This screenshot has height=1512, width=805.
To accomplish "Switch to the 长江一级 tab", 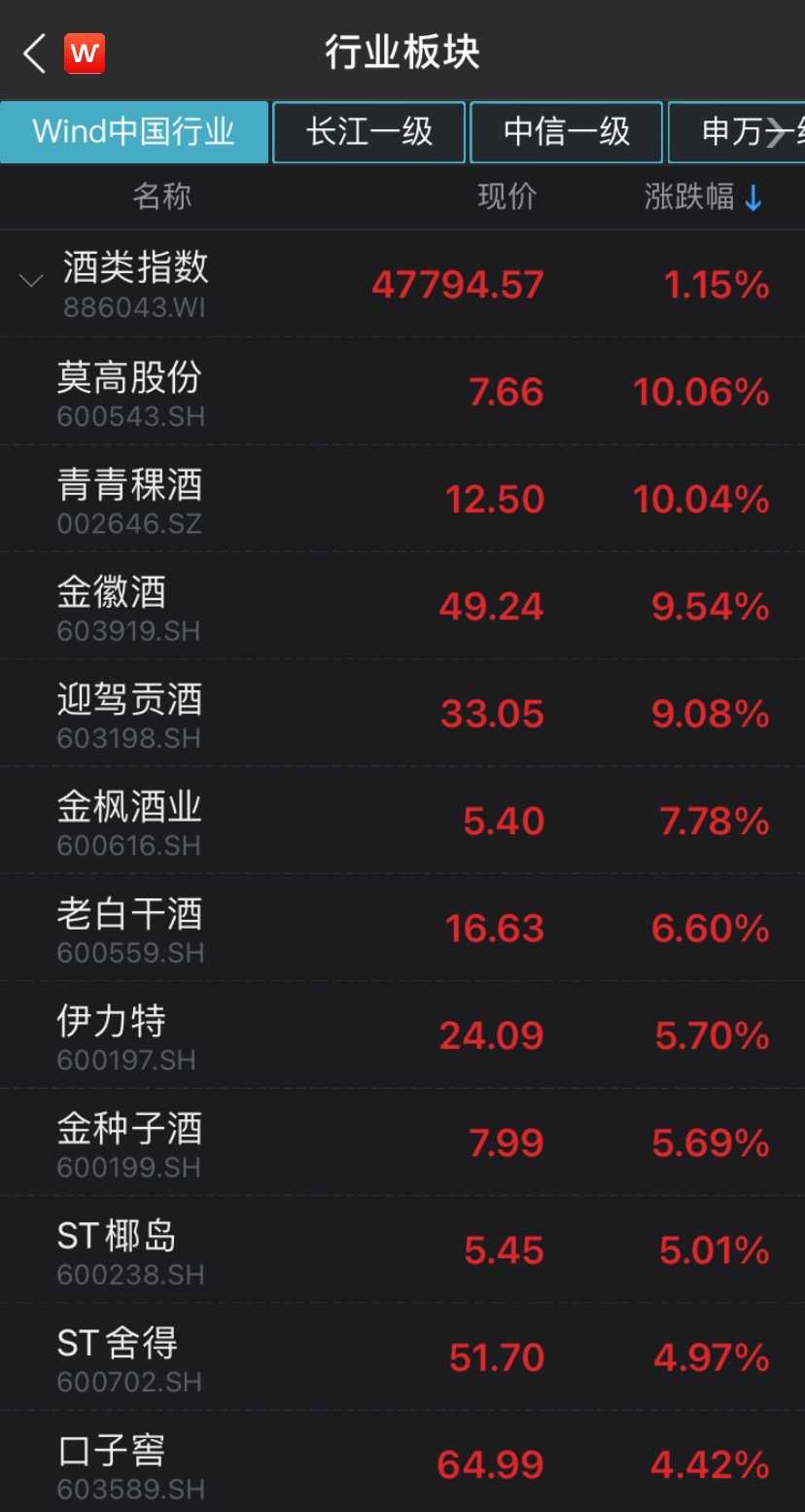I will (368, 132).
